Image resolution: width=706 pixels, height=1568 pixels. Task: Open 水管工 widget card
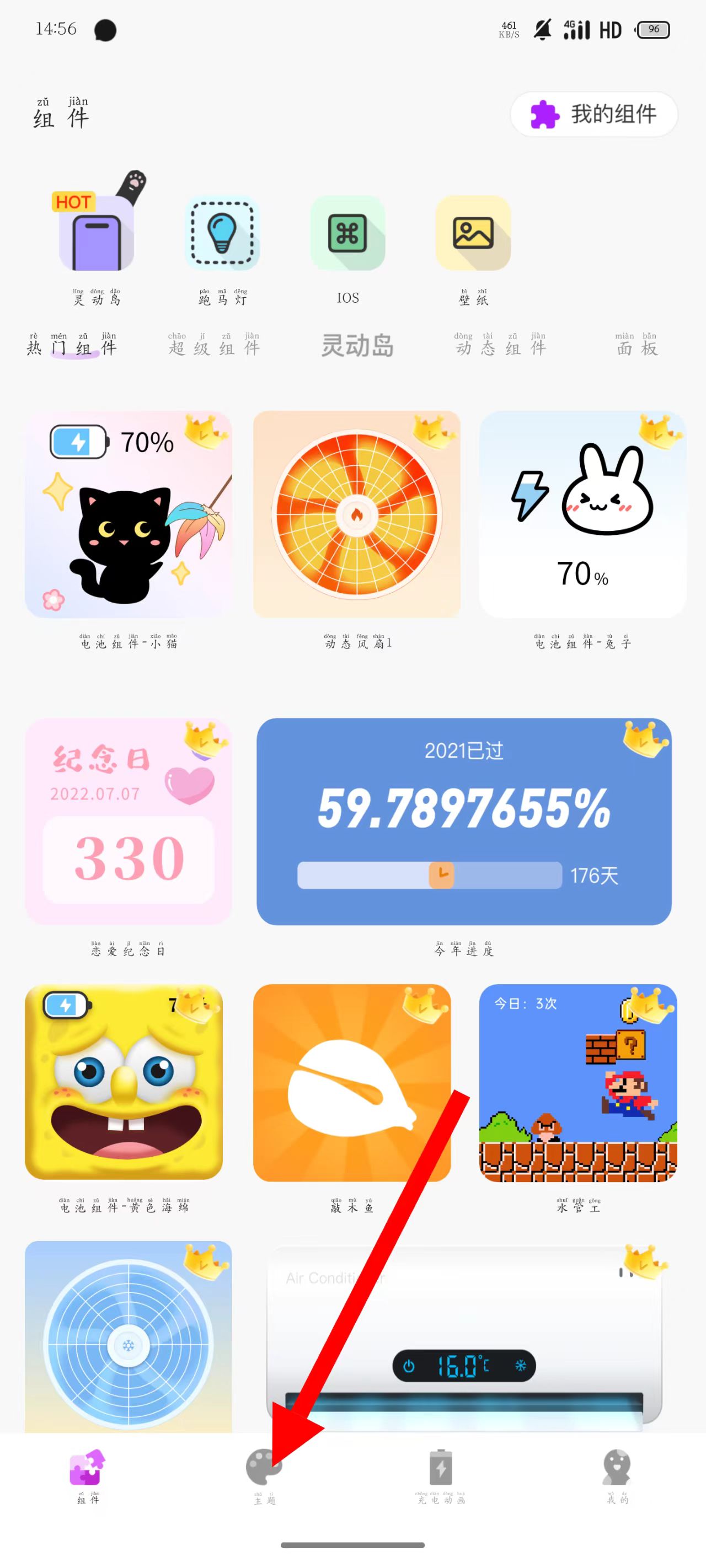[578, 1082]
